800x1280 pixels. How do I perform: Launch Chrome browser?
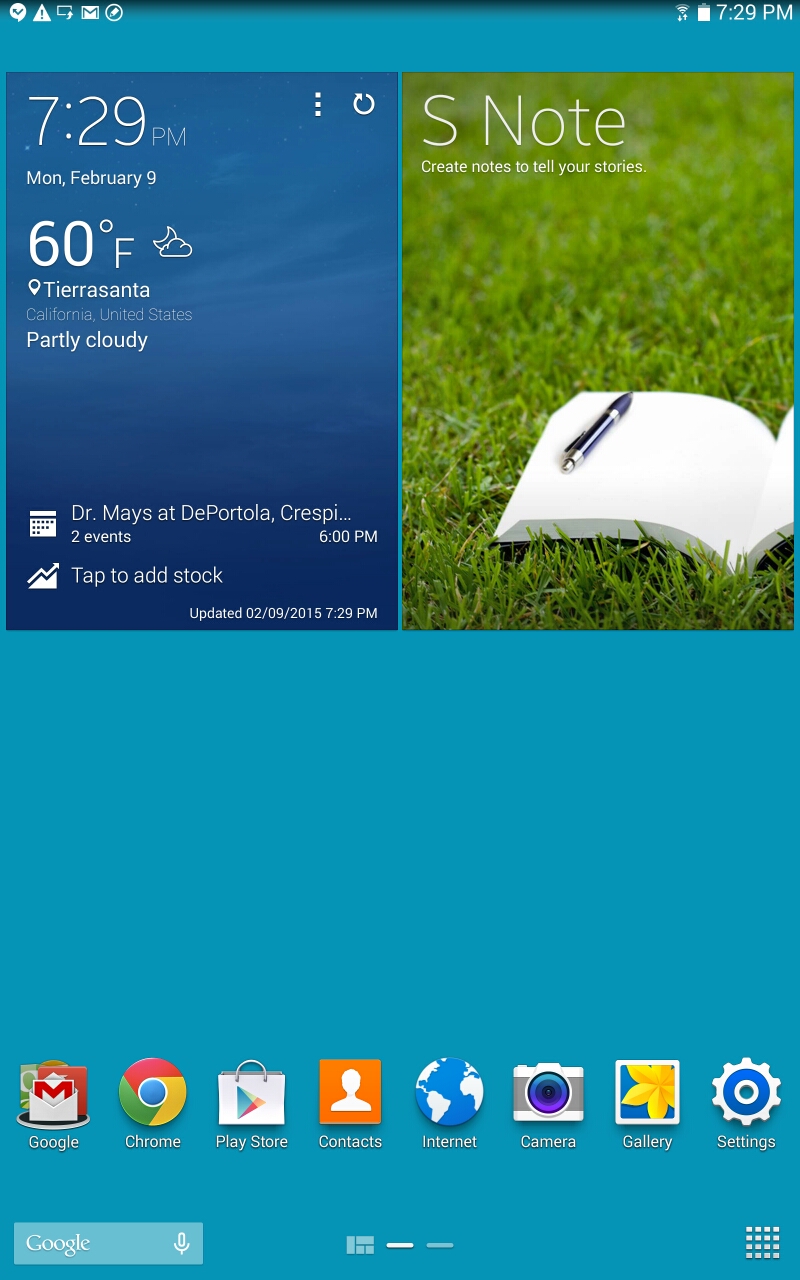[153, 1105]
